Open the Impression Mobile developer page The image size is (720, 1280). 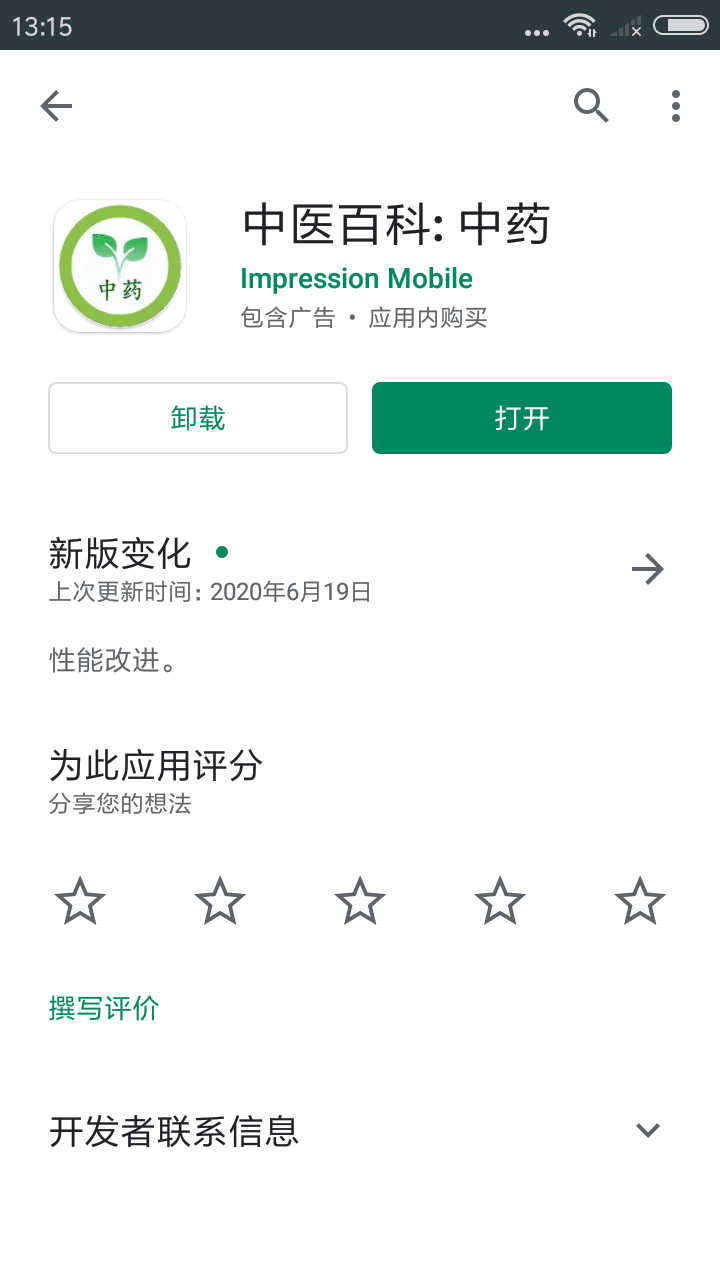pyautogui.click(x=357, y=278)
